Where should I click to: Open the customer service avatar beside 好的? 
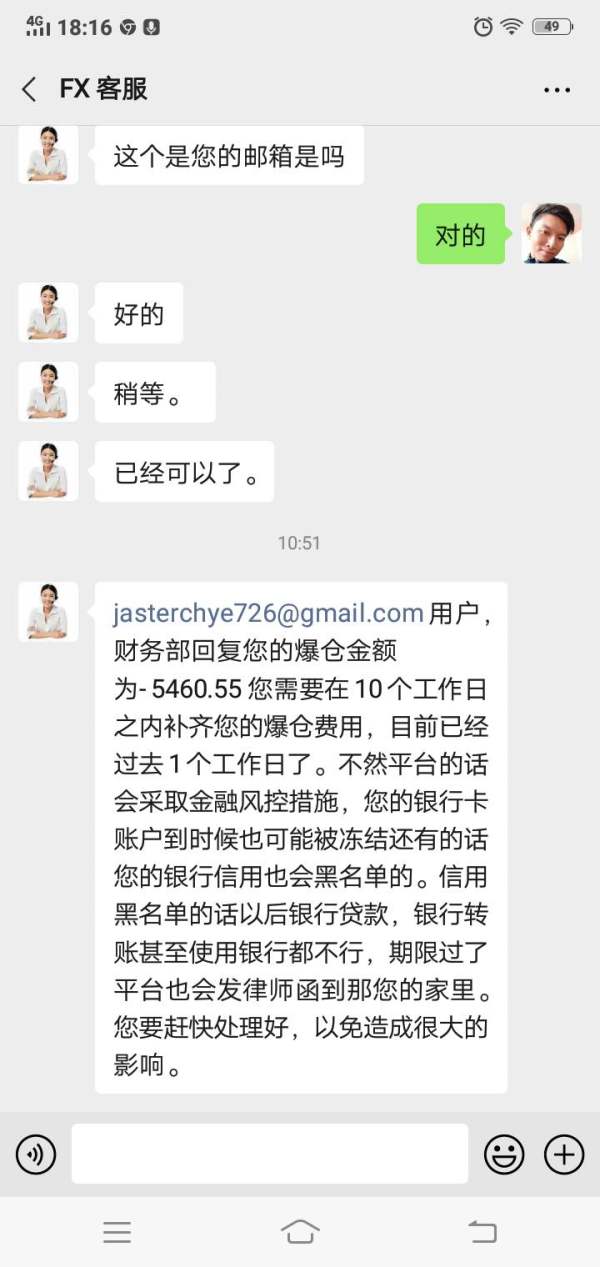pos(48,313)
